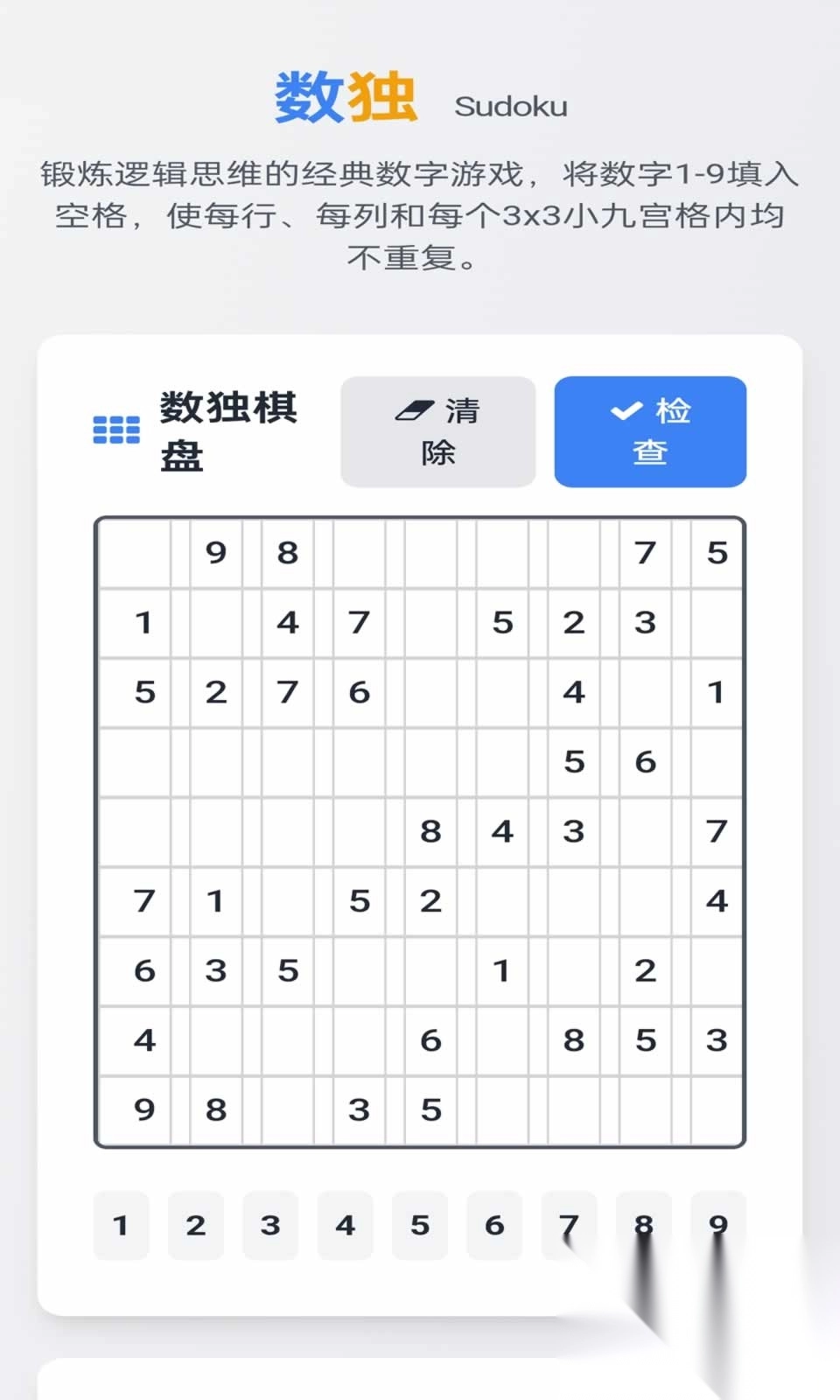Tap the 检查 (check) button

[x=650, y=431]
